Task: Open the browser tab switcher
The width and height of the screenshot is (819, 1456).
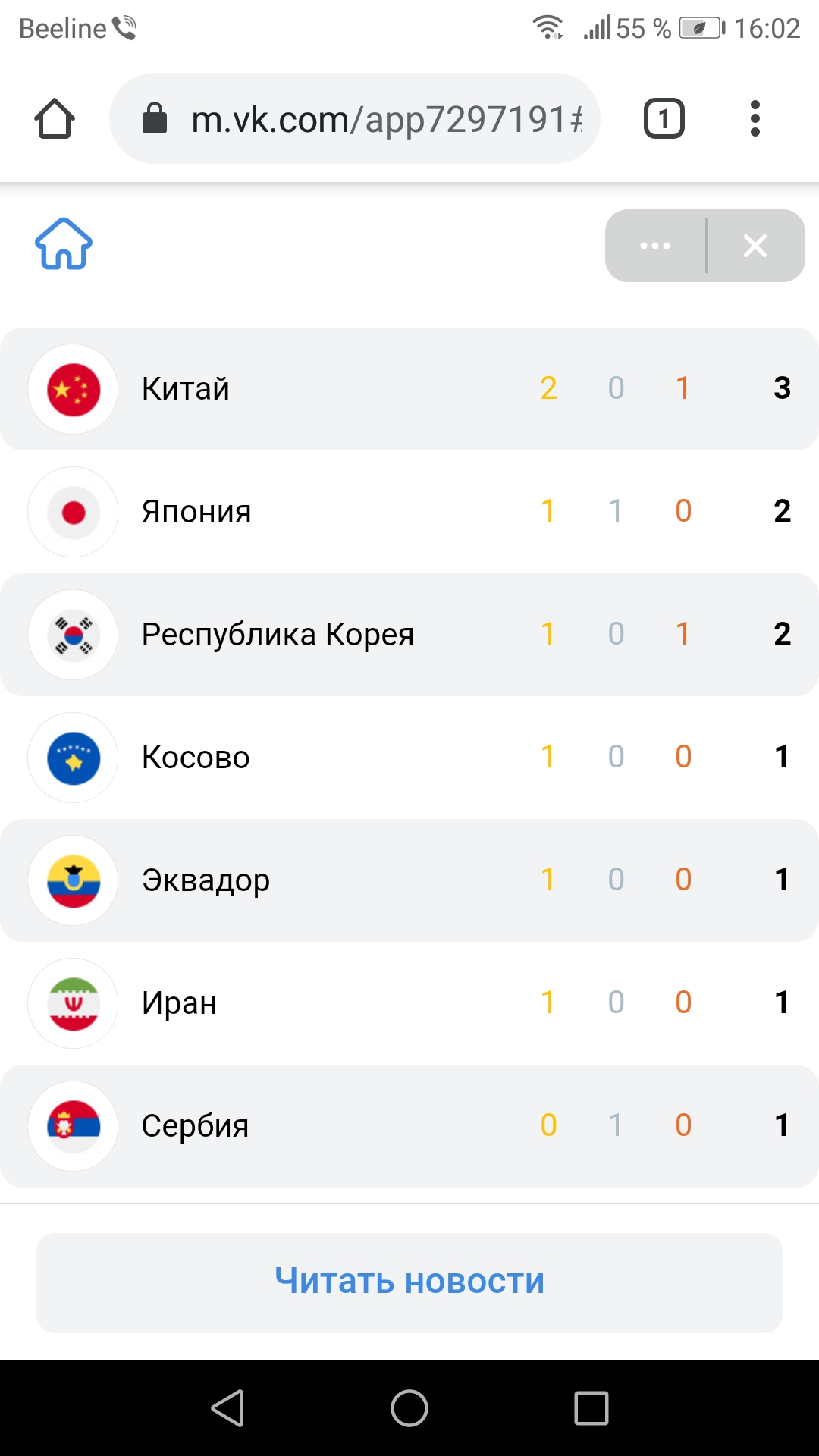Action: [664, 119]
